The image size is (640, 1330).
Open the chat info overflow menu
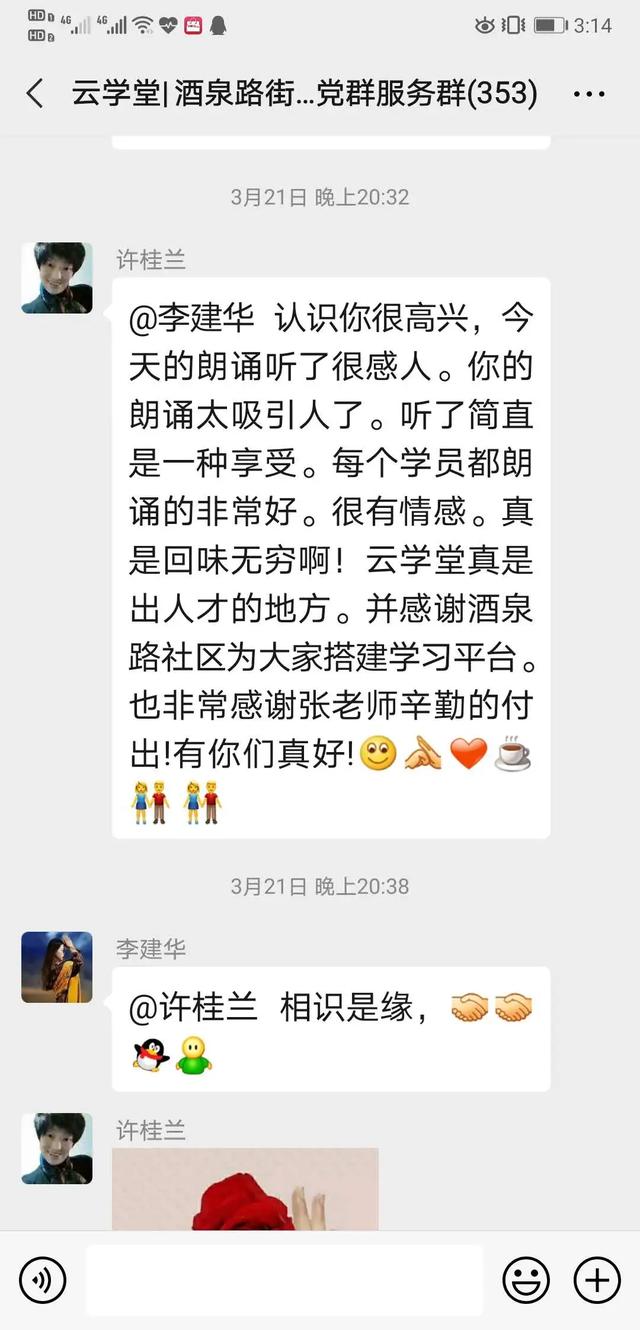589,94
